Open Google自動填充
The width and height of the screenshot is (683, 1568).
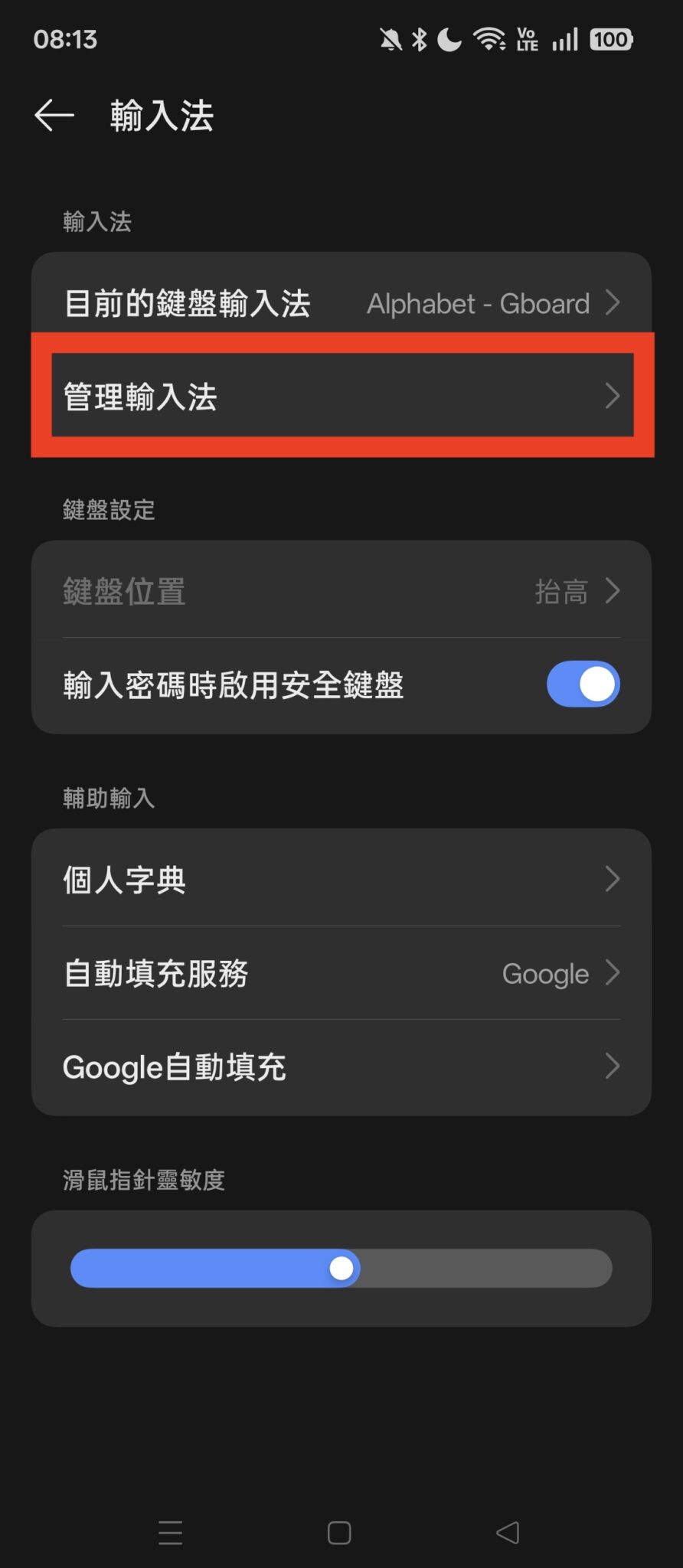coord(341,1067)
